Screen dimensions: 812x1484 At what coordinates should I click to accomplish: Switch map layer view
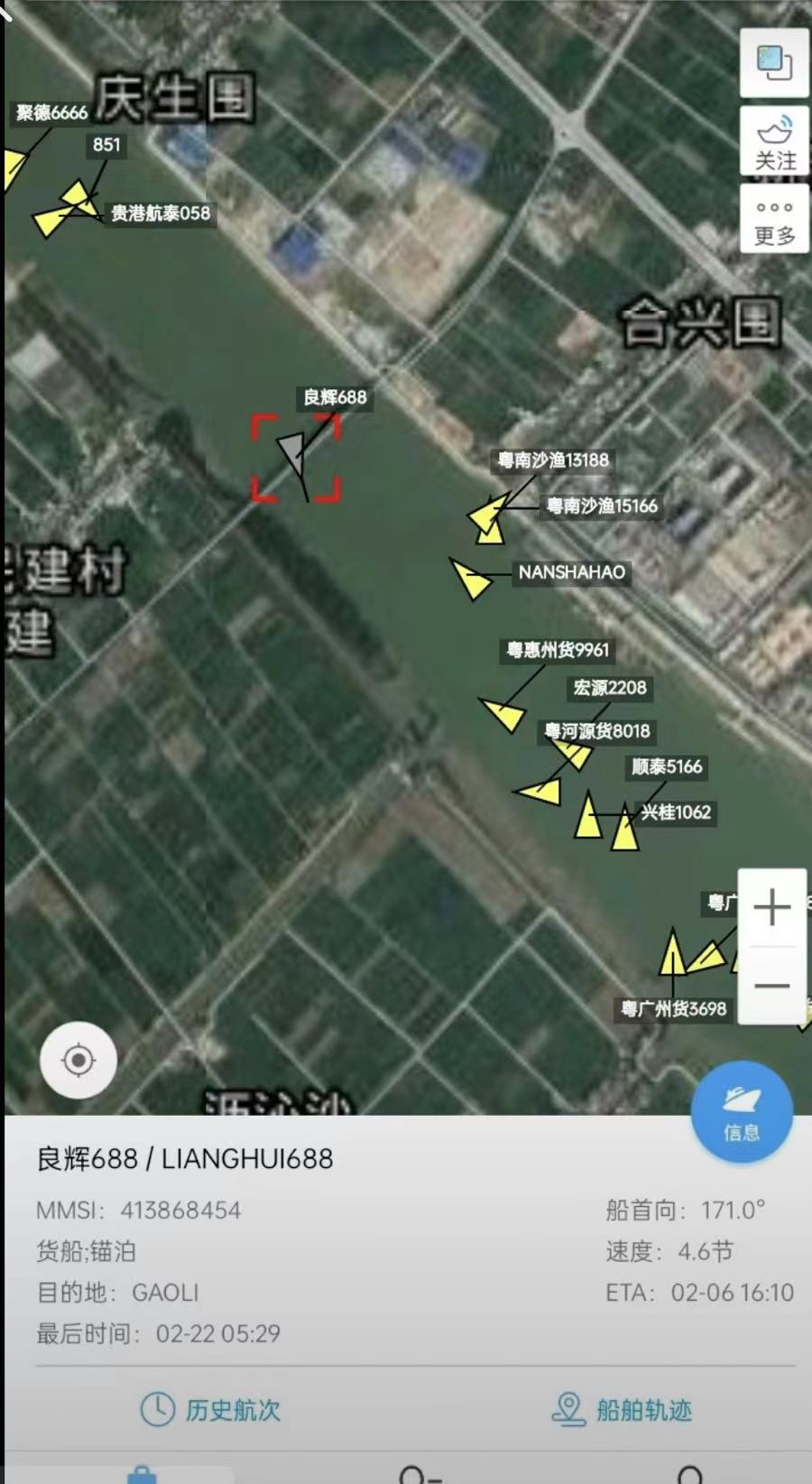[774, 62]
